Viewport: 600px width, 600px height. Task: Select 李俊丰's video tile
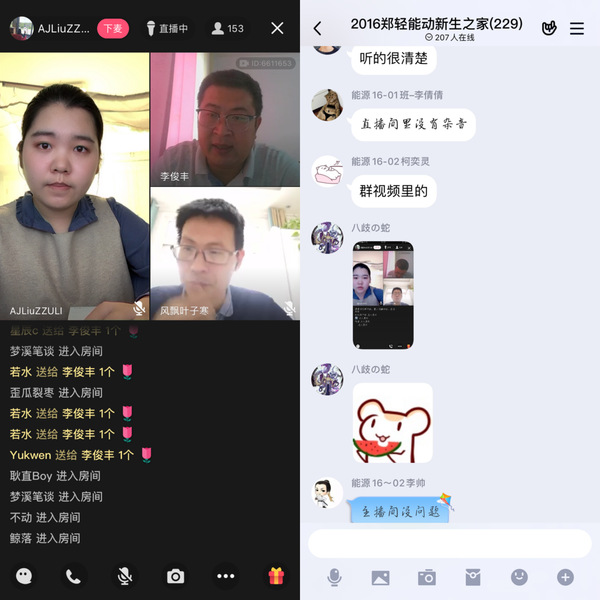pyautogui.click(x=225, y=119)
